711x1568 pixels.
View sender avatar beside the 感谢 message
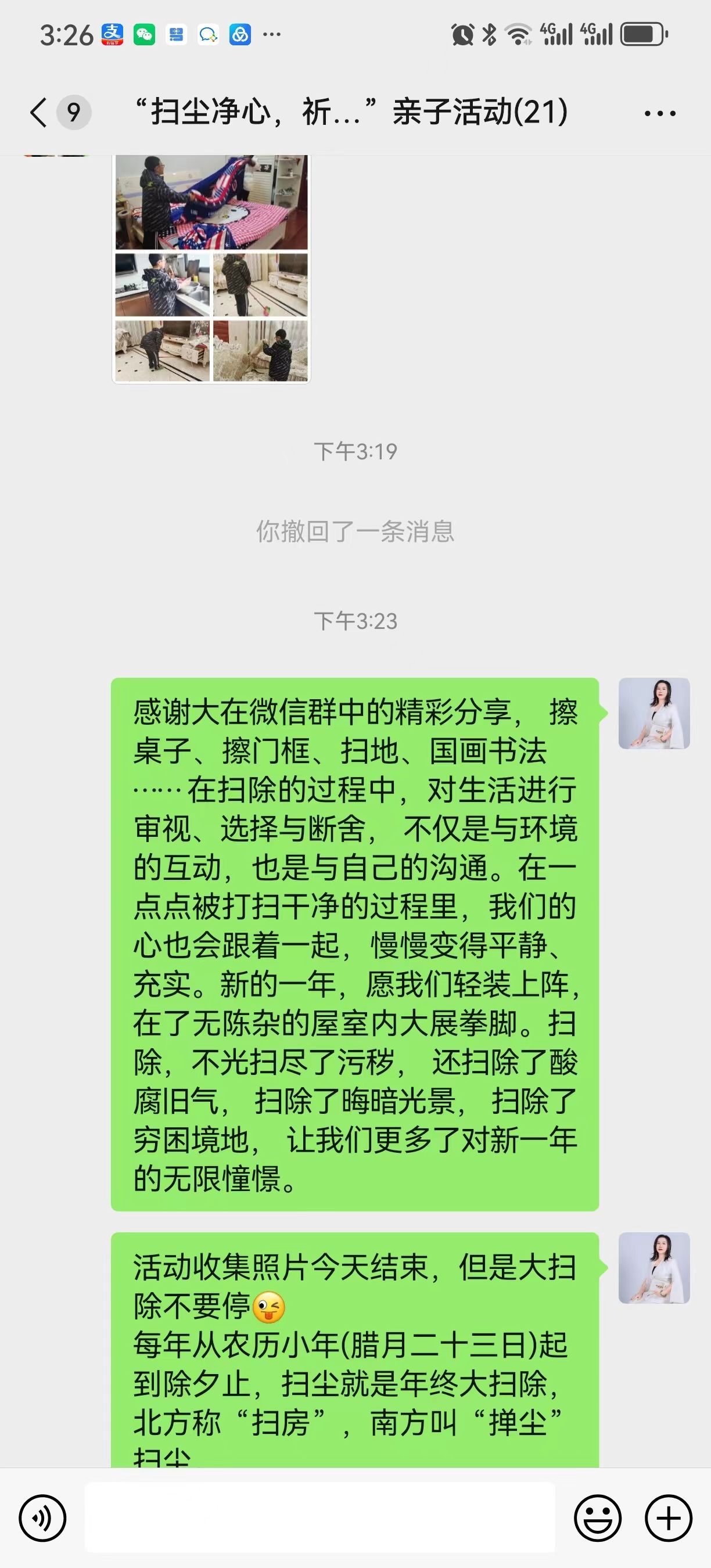pos(653,713)
